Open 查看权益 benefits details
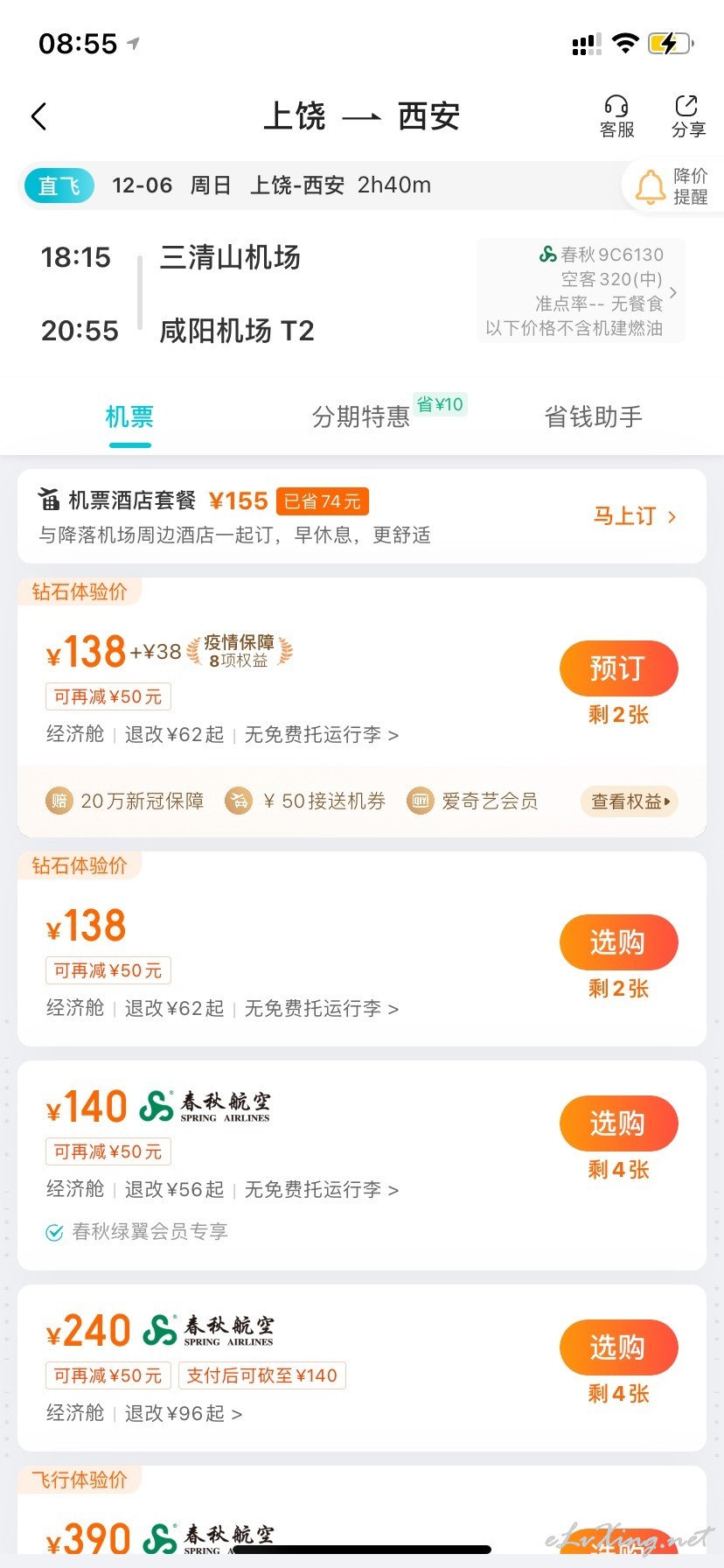 (630, 801)
